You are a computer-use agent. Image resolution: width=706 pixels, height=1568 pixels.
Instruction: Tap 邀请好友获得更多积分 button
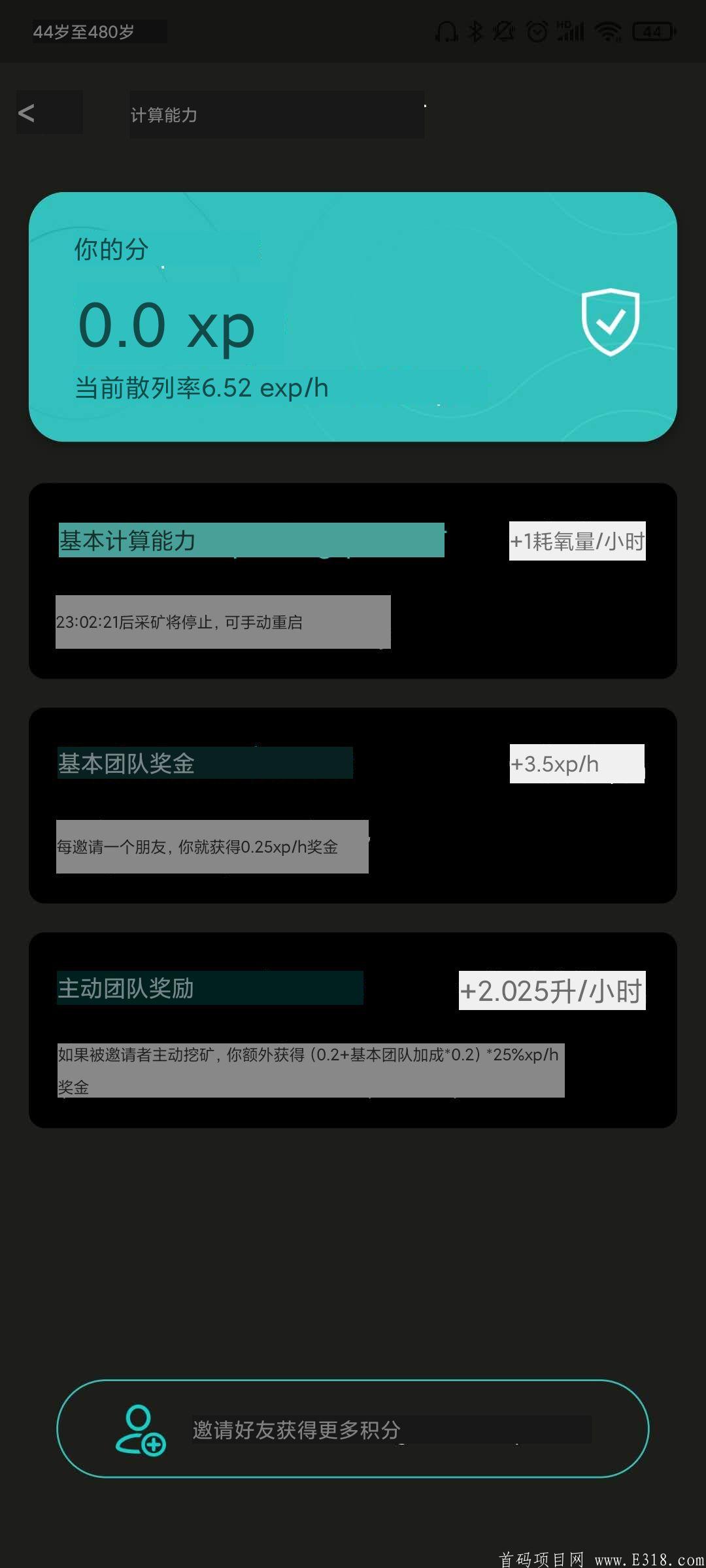(x=353, y=1429)
